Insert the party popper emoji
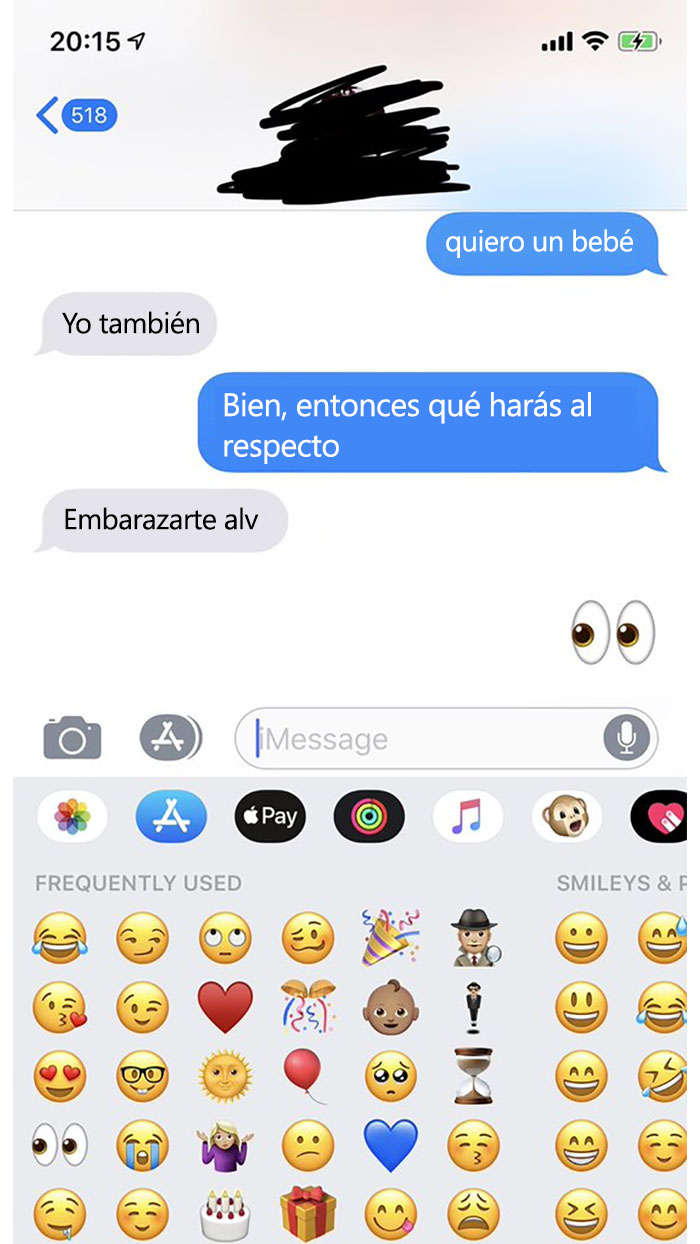 (x=391, y=937)
